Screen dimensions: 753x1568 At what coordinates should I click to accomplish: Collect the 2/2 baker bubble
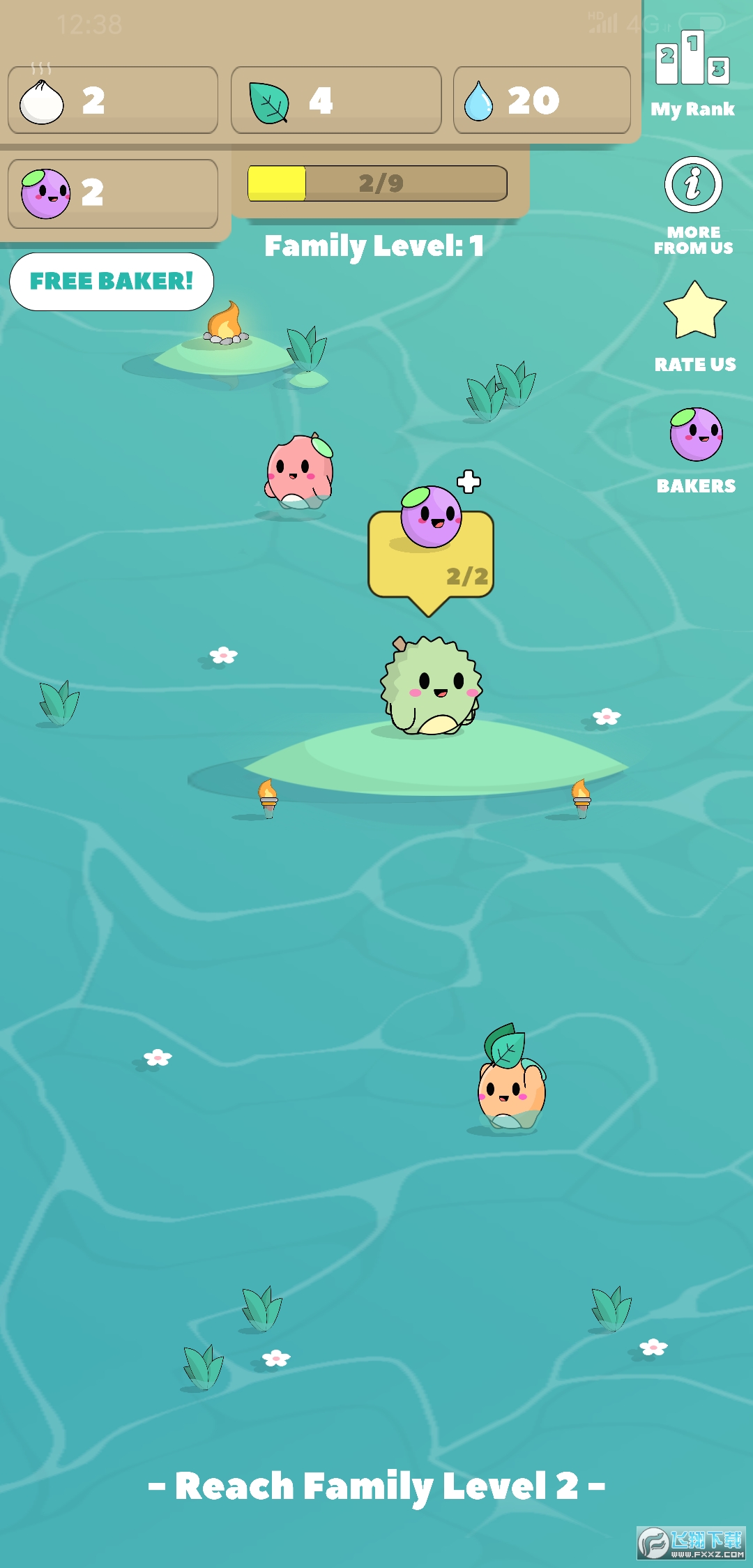click(x=431, y=551)
